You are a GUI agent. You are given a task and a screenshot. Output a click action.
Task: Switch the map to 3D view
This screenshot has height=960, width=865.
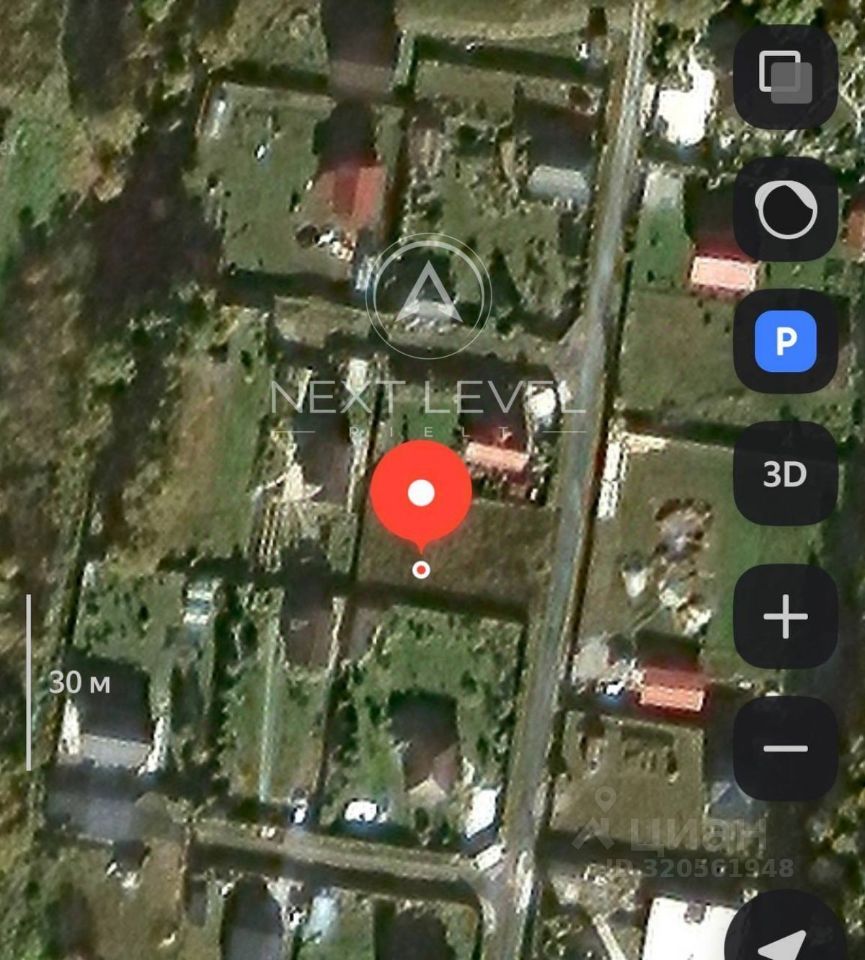[x=785, y=474]
